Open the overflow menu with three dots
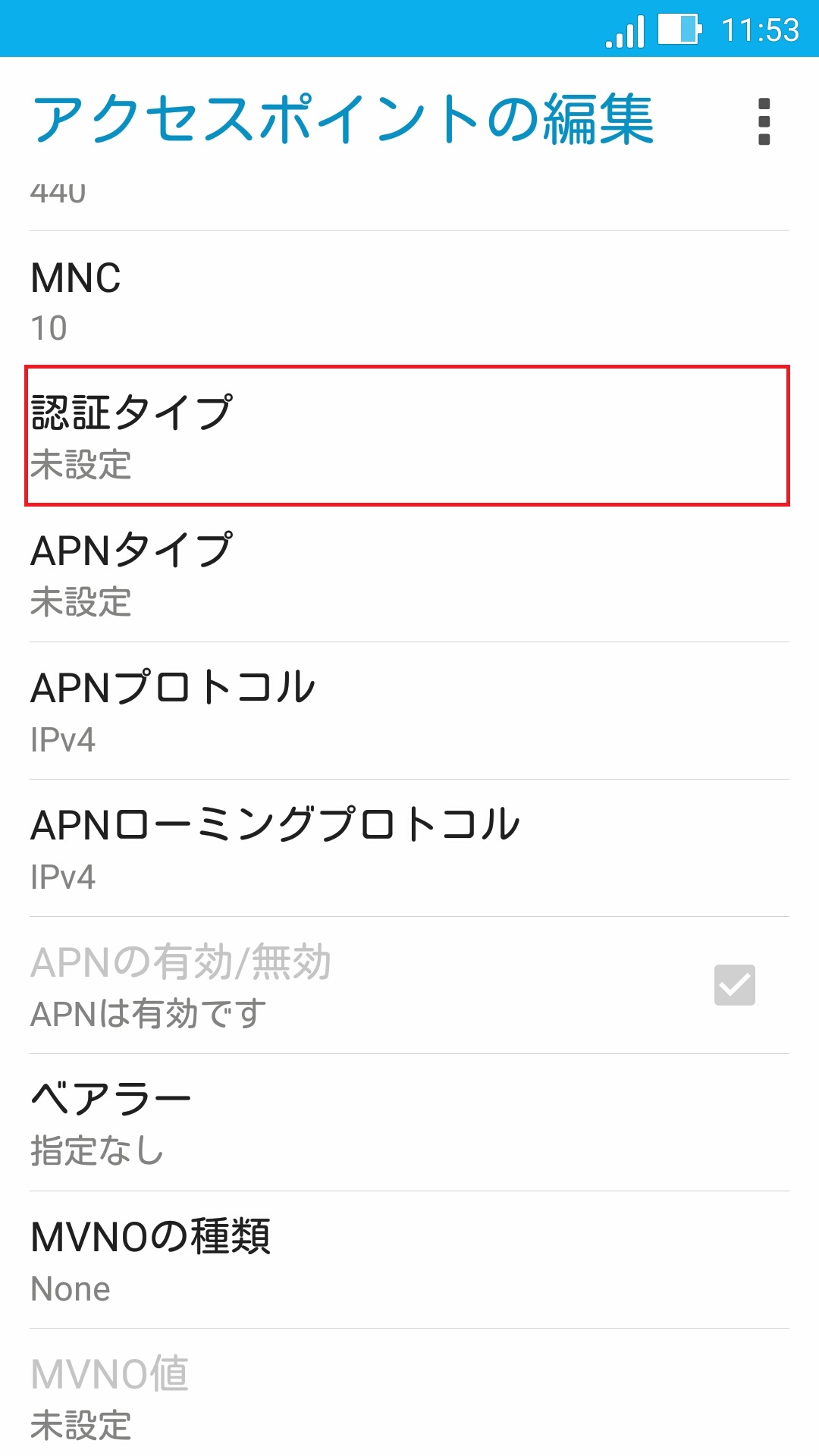Screen dimensions: 819x1456 [765, 121]
